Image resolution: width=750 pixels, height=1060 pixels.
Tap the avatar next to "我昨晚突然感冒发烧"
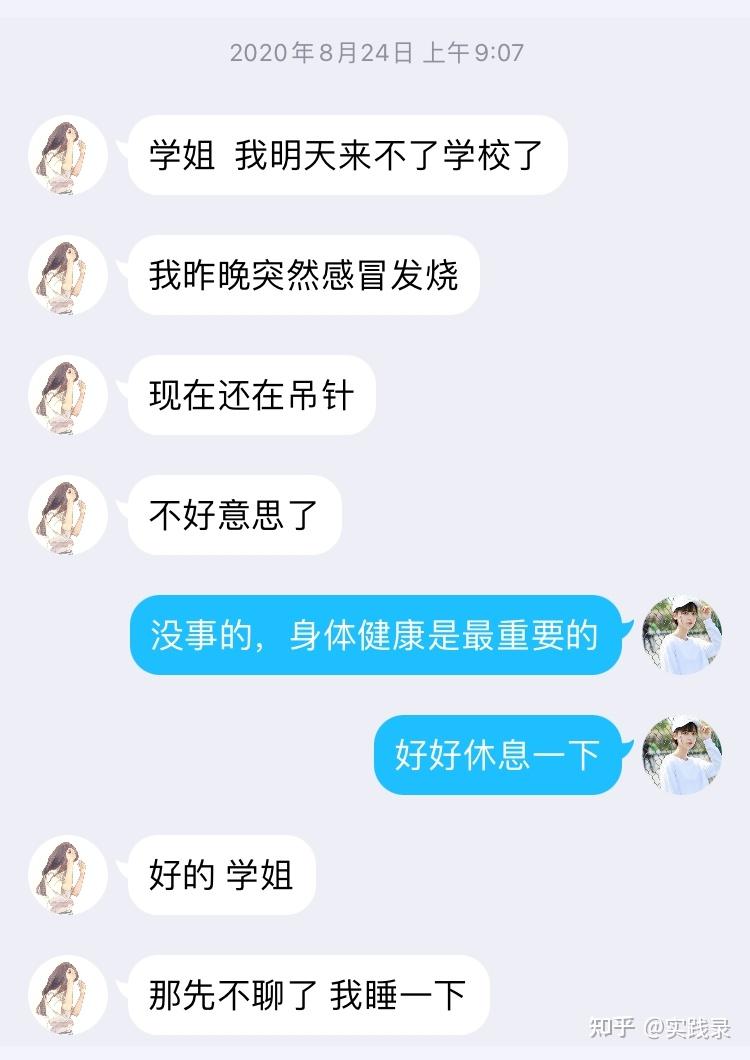[x=68, y=275]
